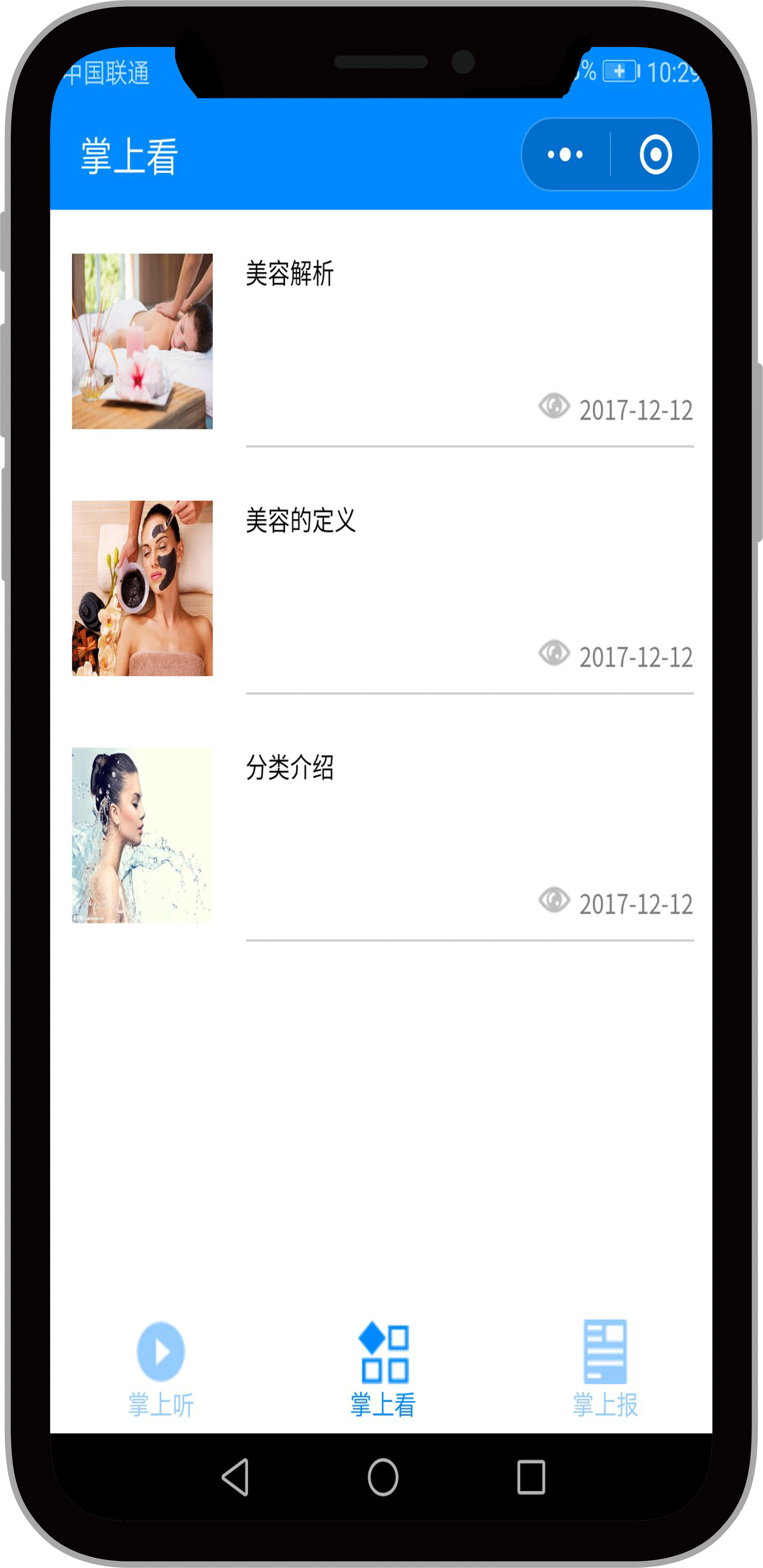Viewport: 763px width, 1568px height.
Task: Open the 分类介绍 article
Action: click(290, 767)
